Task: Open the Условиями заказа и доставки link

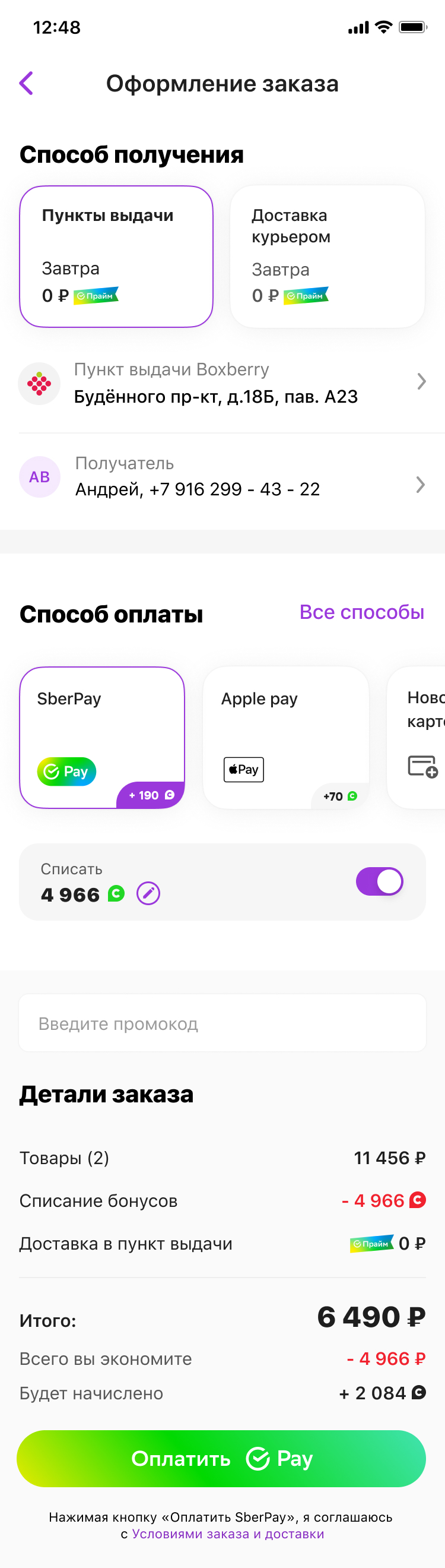Action: 228,1534
